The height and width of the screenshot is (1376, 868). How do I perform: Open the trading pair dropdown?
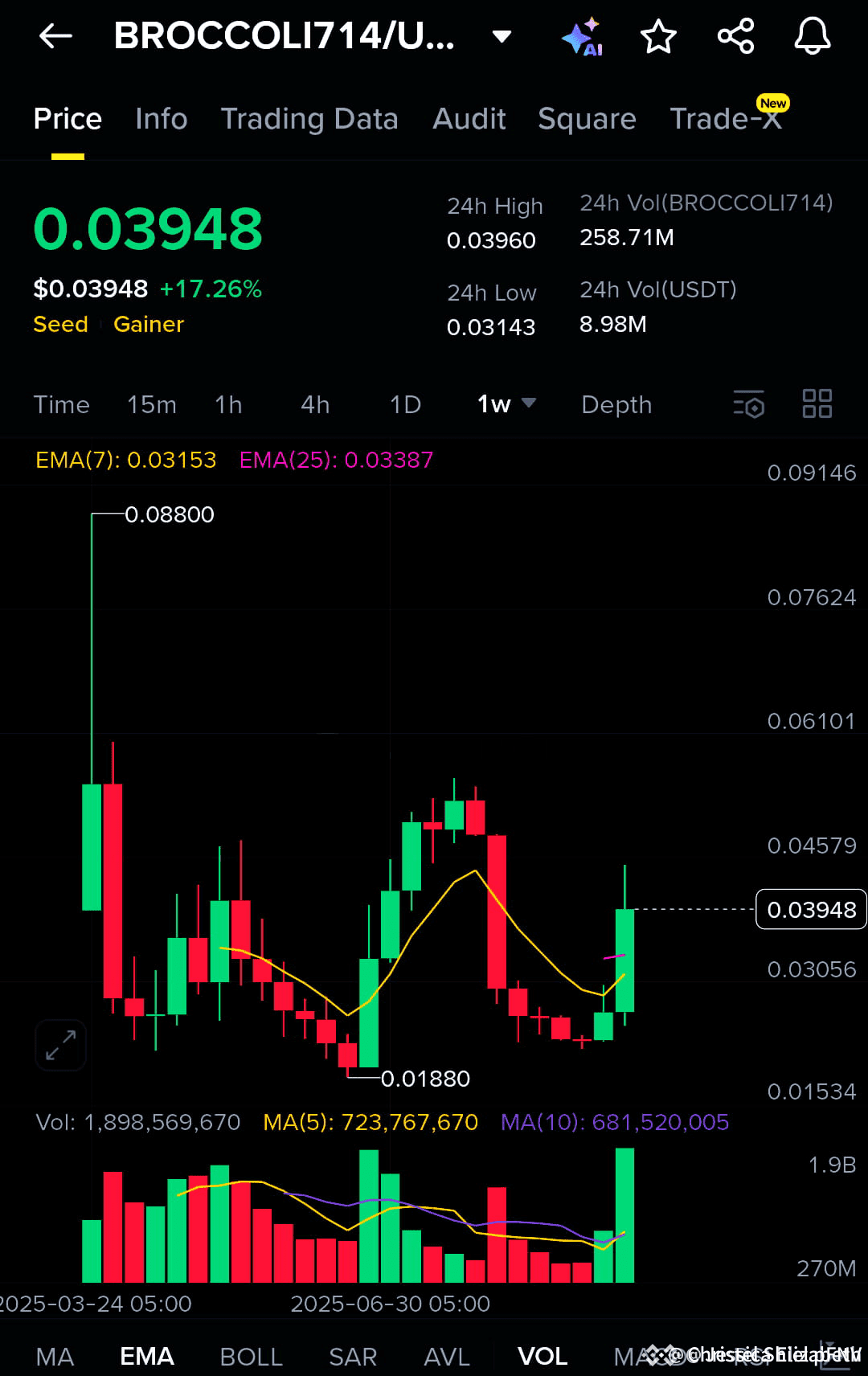point(502,36)
